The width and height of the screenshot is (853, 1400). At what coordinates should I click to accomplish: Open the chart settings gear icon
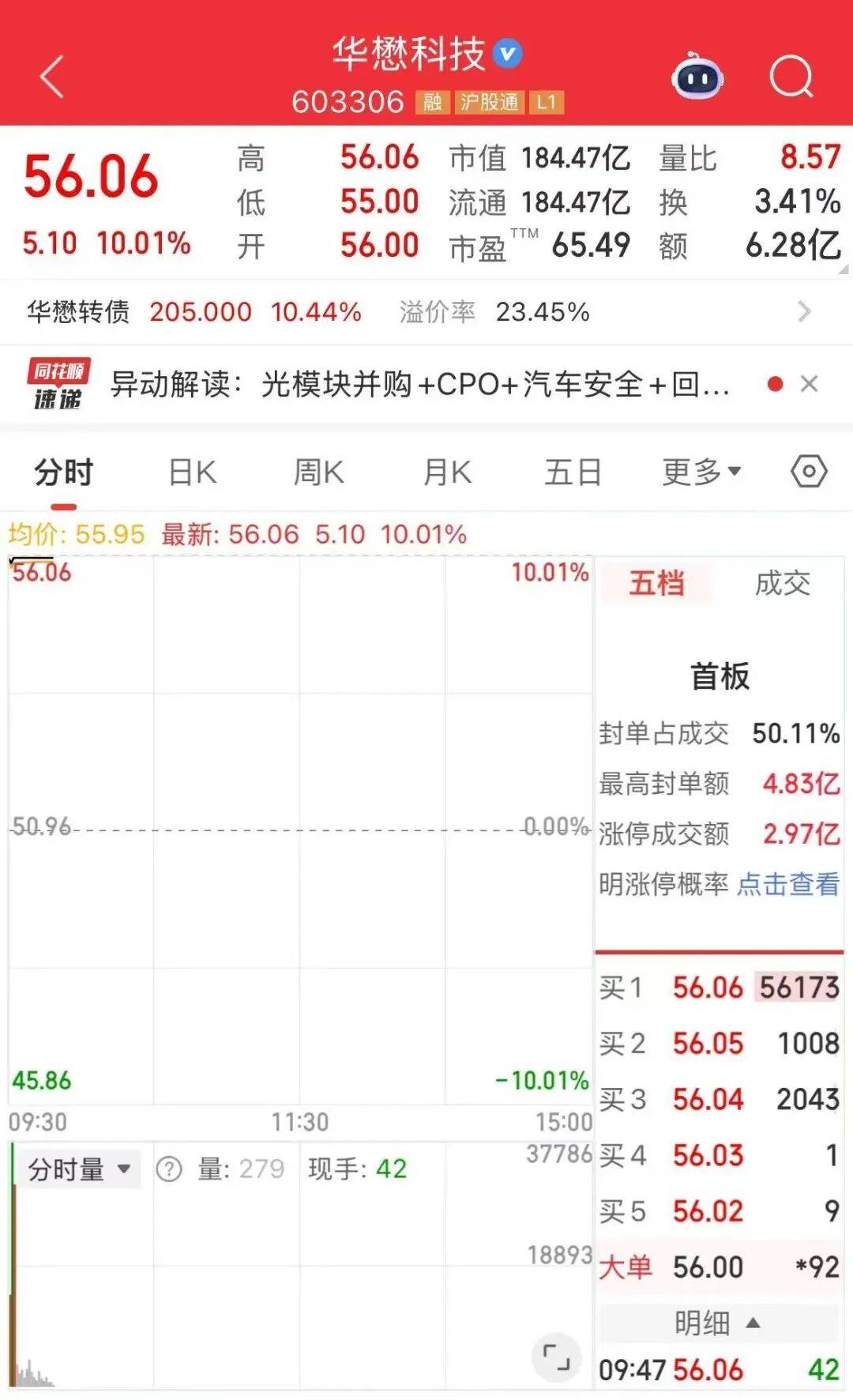pyautogui.click(x=809, y=471)
